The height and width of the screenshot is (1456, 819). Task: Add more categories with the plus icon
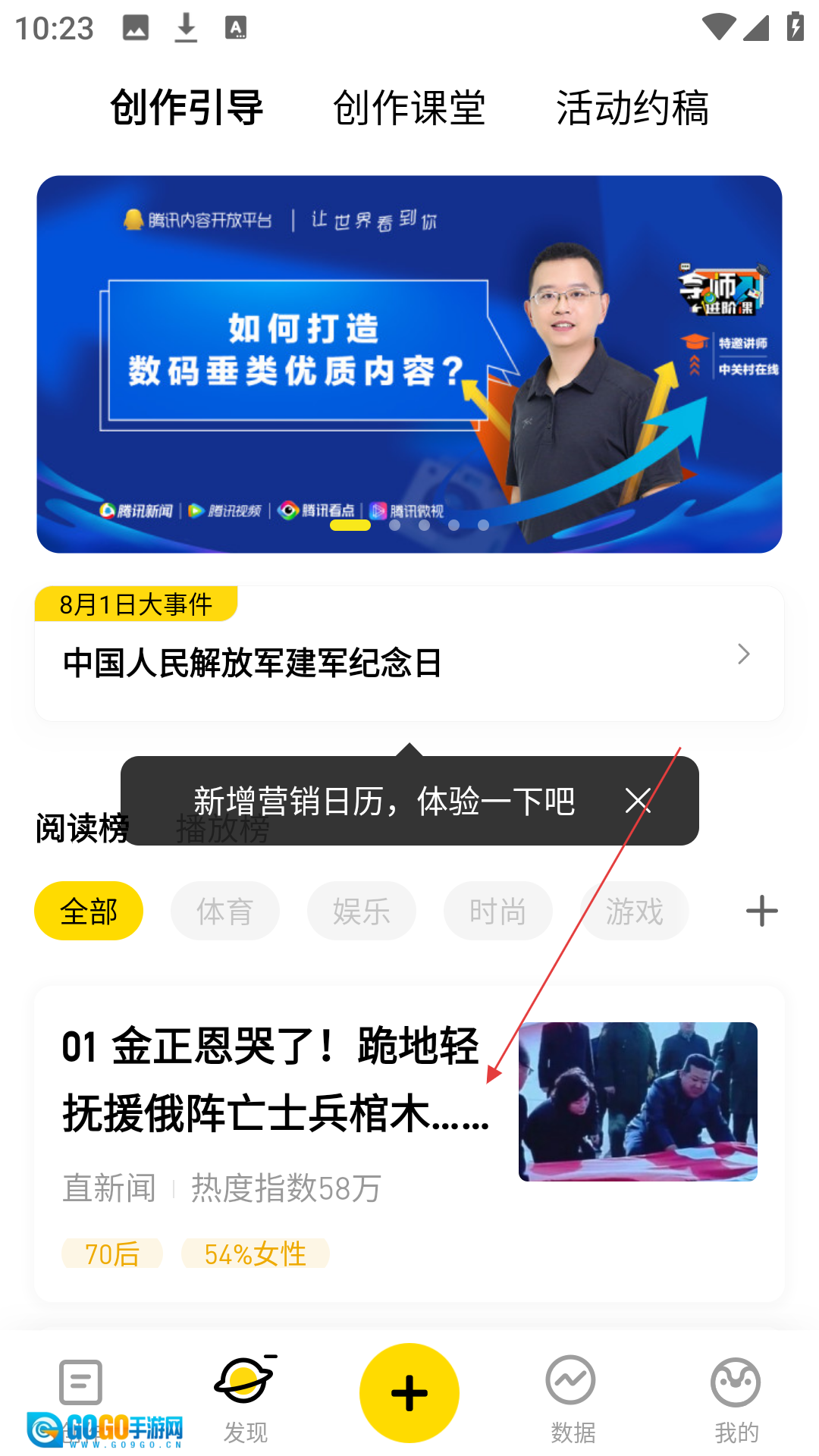(x=761, y=911)
